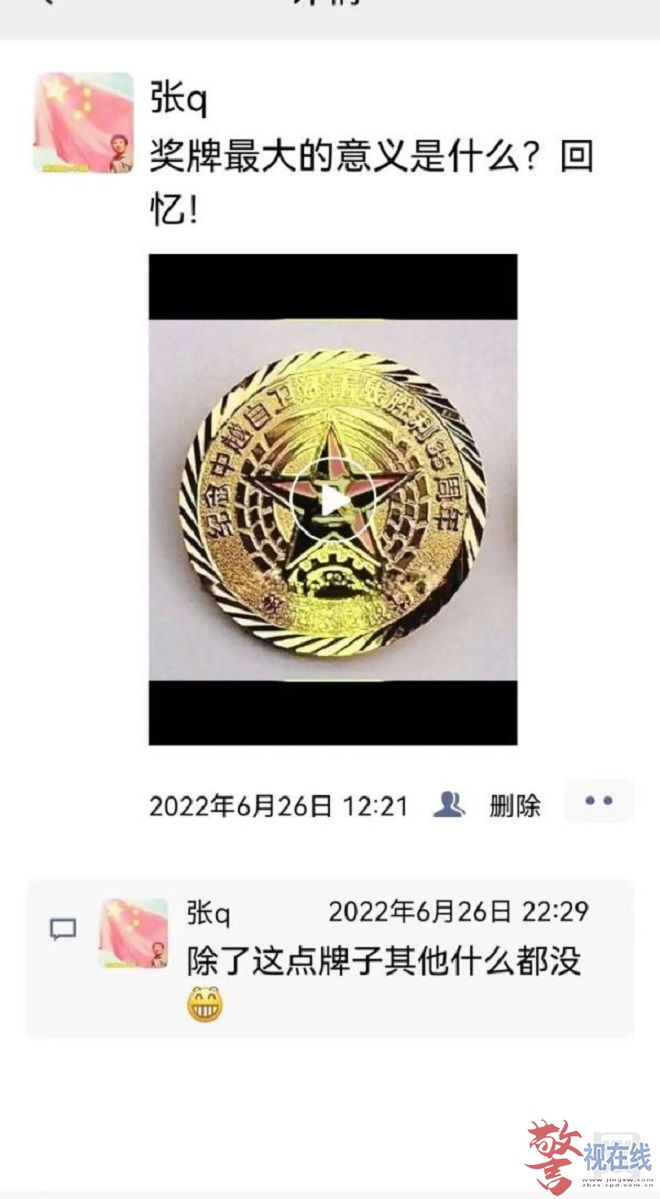Open the commenter 张q's avatar

click(133, 933)
